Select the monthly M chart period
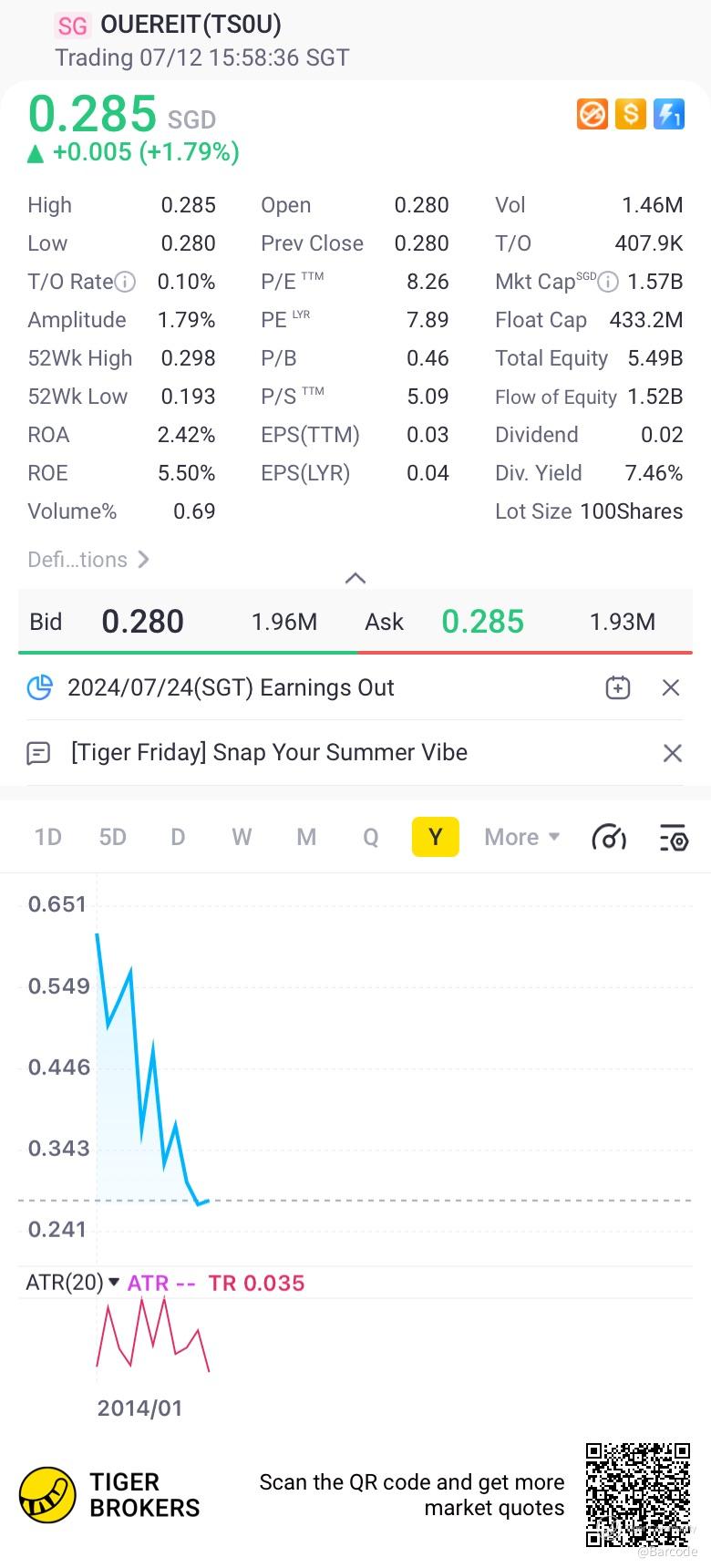This screenshot has width=711, height=1568. 306,837
